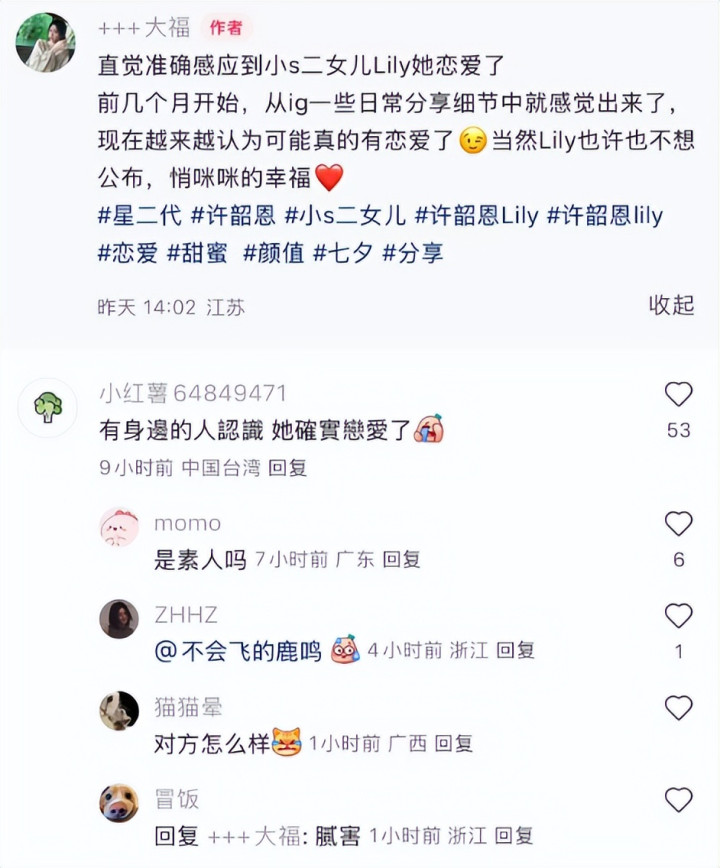Collapse the post text with 收起
Viewport: 720px width, 868px height.
671,305
